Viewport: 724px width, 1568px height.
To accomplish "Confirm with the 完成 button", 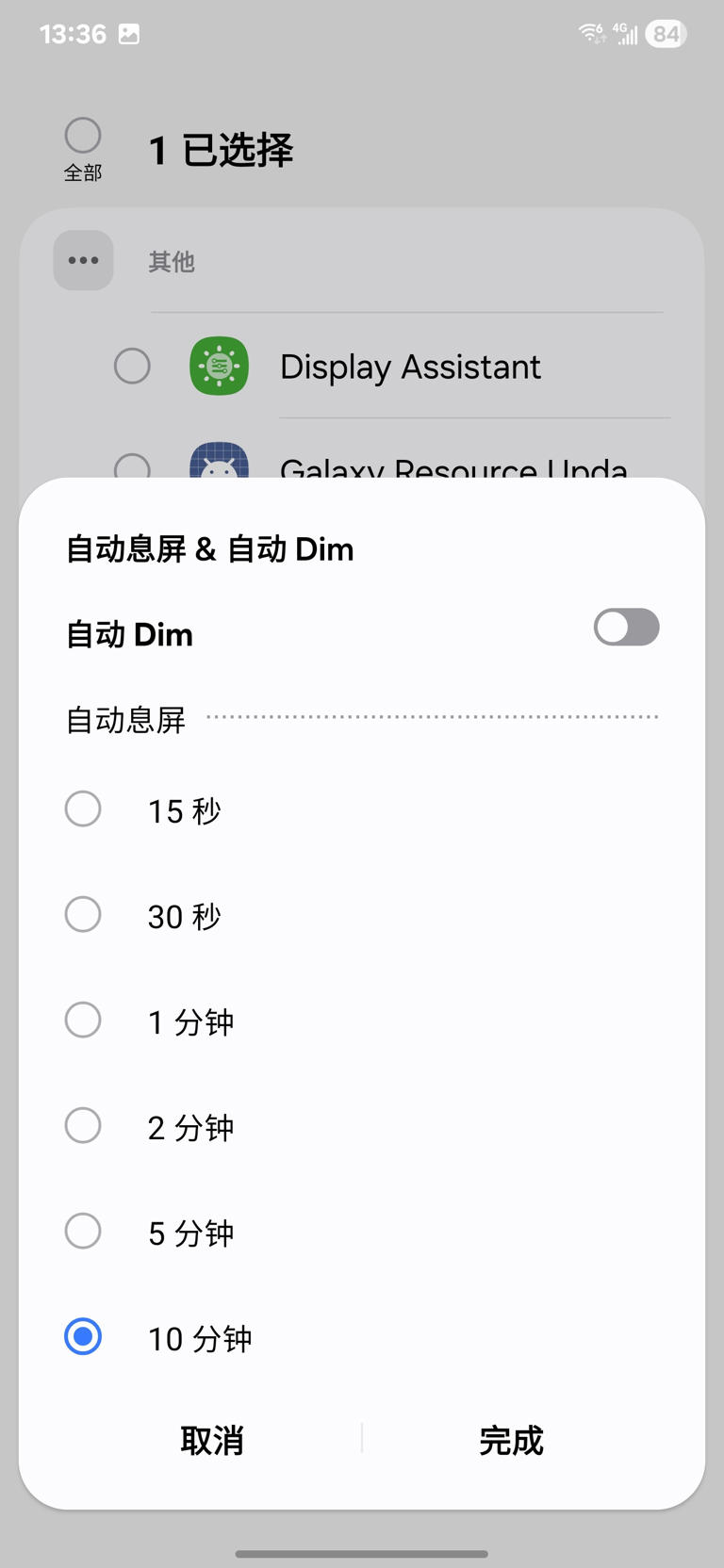I will [x=510, y=1440].
